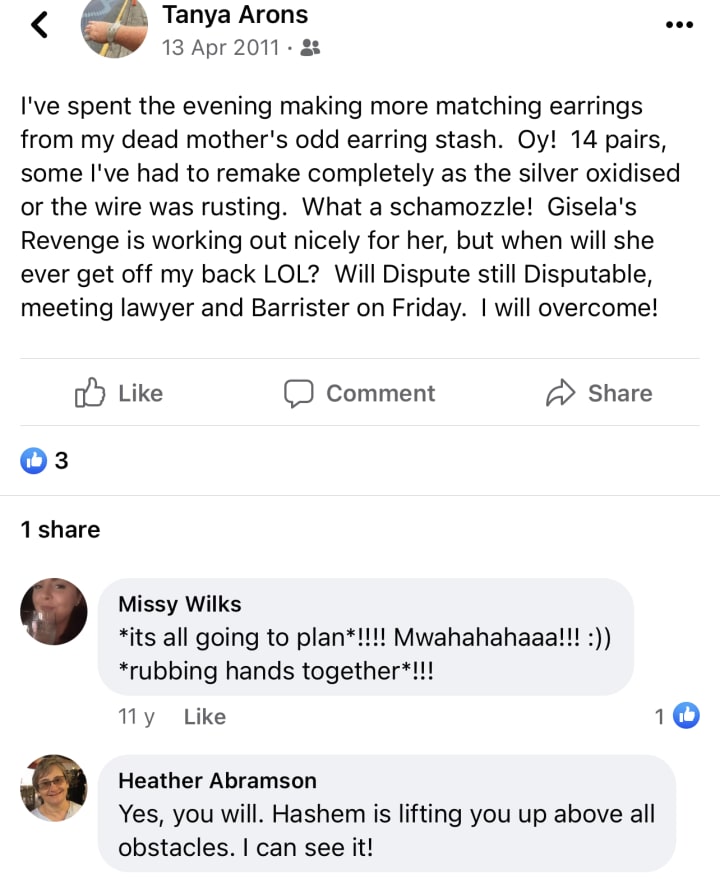
Task: Visit Missy Wilks' profile by name
Action: tap(180, 603)
